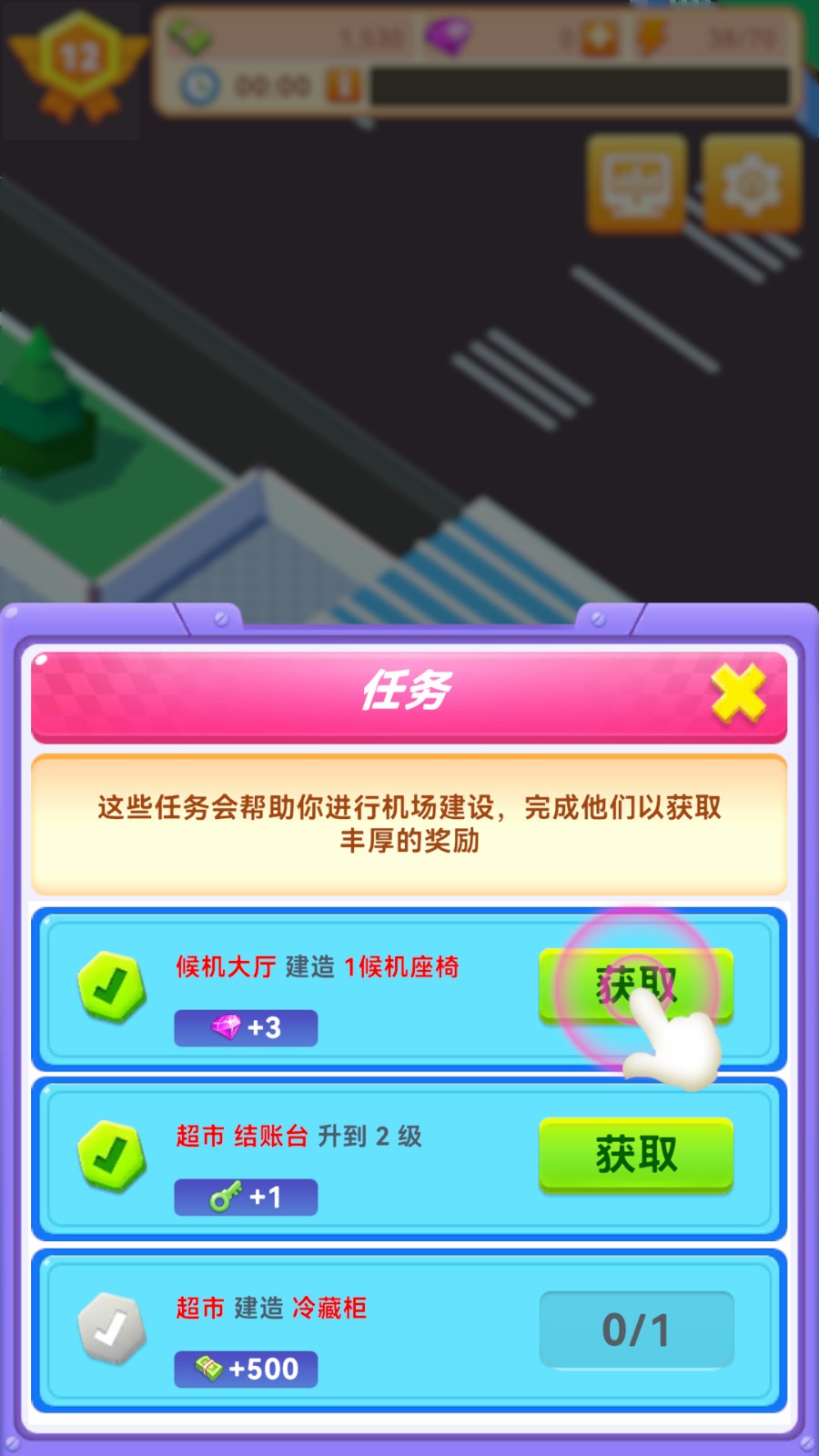Click the key +1 reward badge
Image resolution: width=819 pixels, height=1456 pixels.
coord(245,1197)
